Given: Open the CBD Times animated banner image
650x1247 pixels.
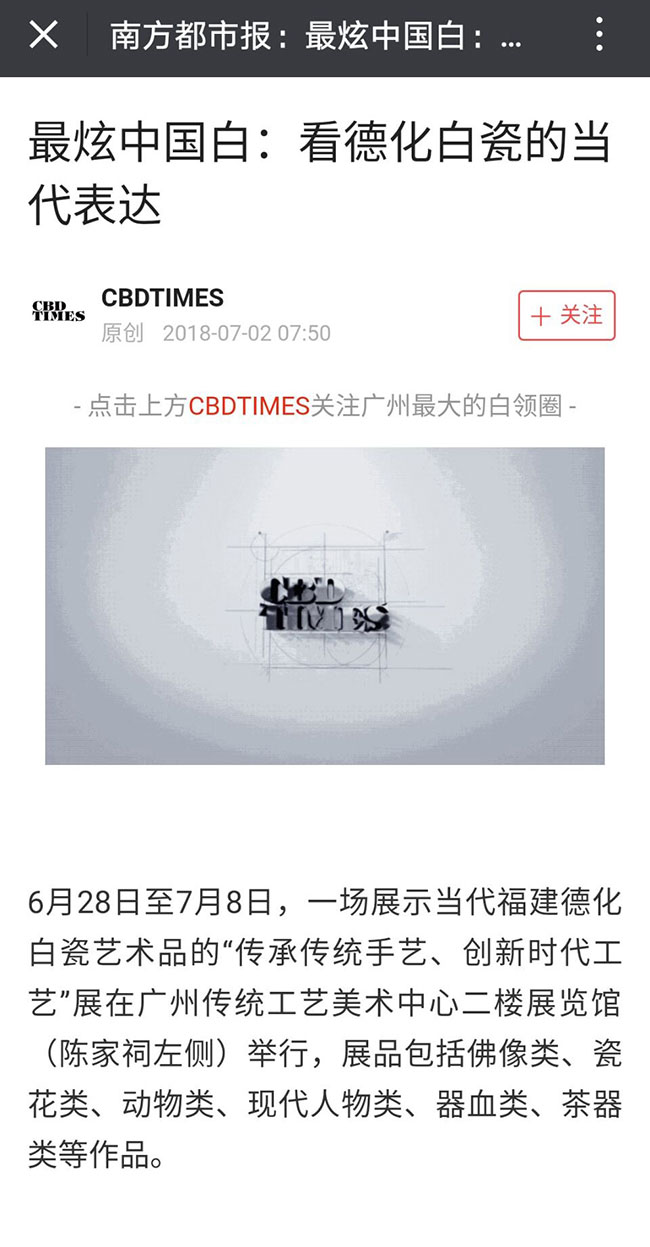Looking at the screenshot, I should (325, 605).
